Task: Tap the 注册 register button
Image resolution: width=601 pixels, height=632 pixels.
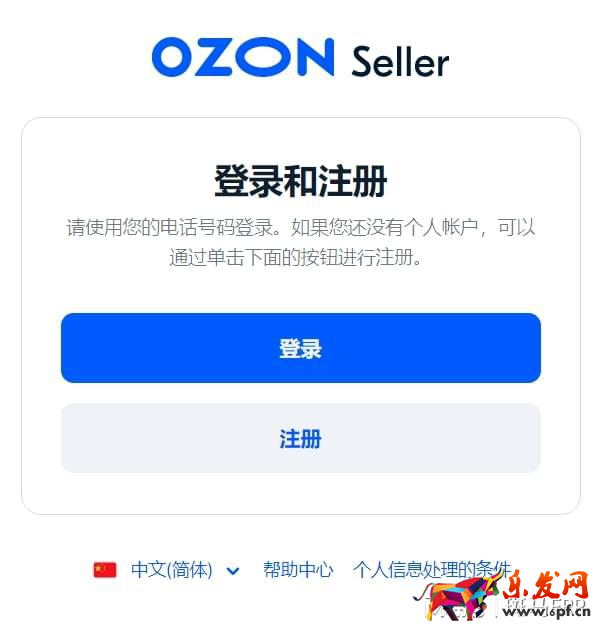Action: (x=300, y=438)
